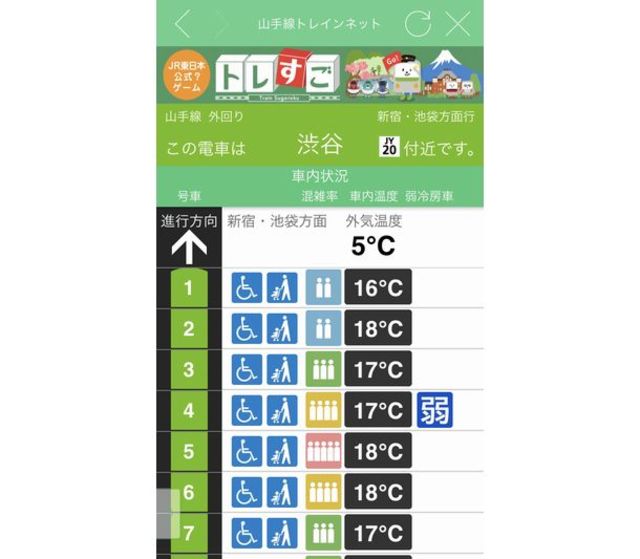Reload the train information
The width and height of the screenshot is (640, 559).
(417, 24)
